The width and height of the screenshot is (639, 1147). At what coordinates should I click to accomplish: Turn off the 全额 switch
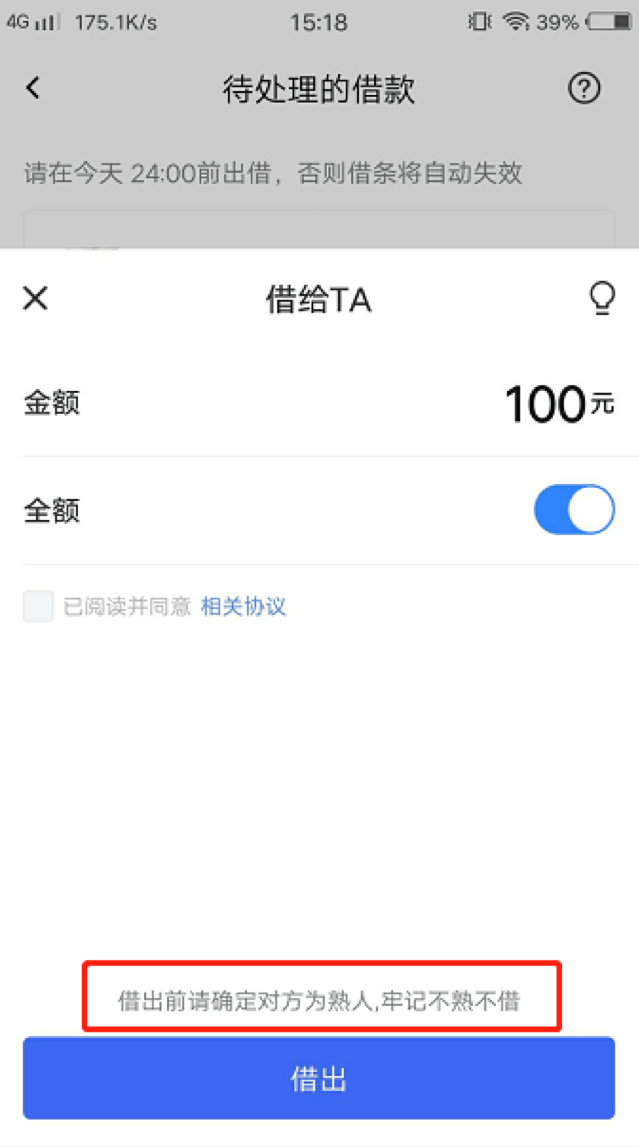click(574, 510)
